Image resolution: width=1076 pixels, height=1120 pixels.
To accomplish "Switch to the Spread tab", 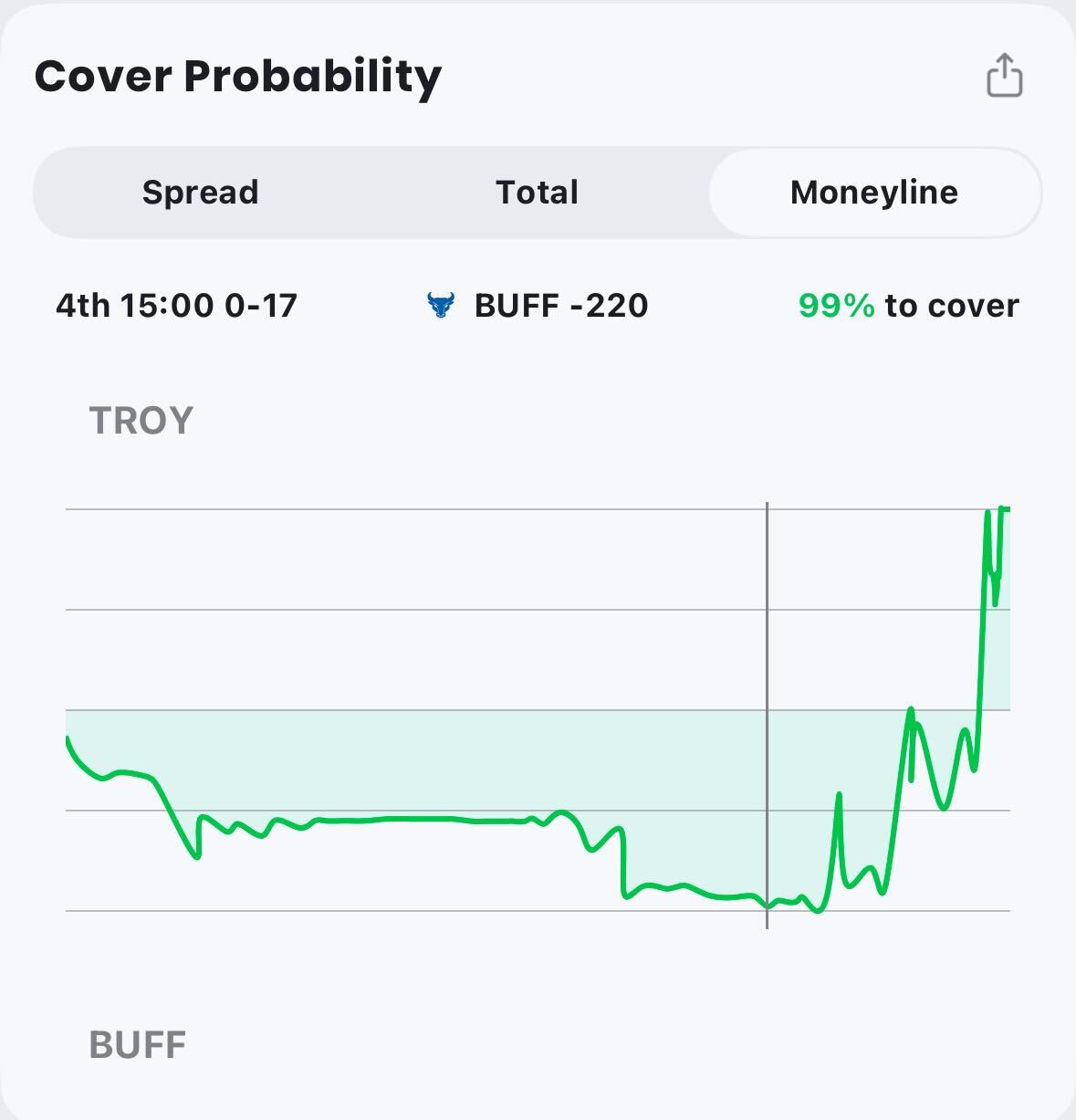I will click(200, 193).
